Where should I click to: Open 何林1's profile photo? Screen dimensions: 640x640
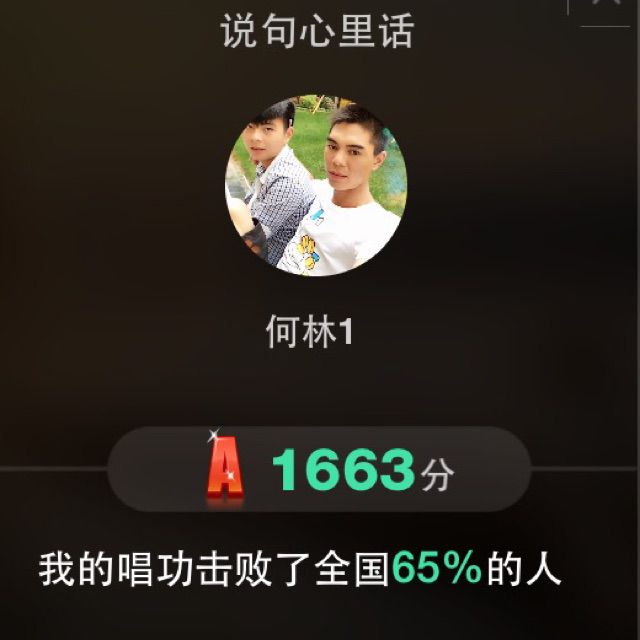click(x=316, y=185)
